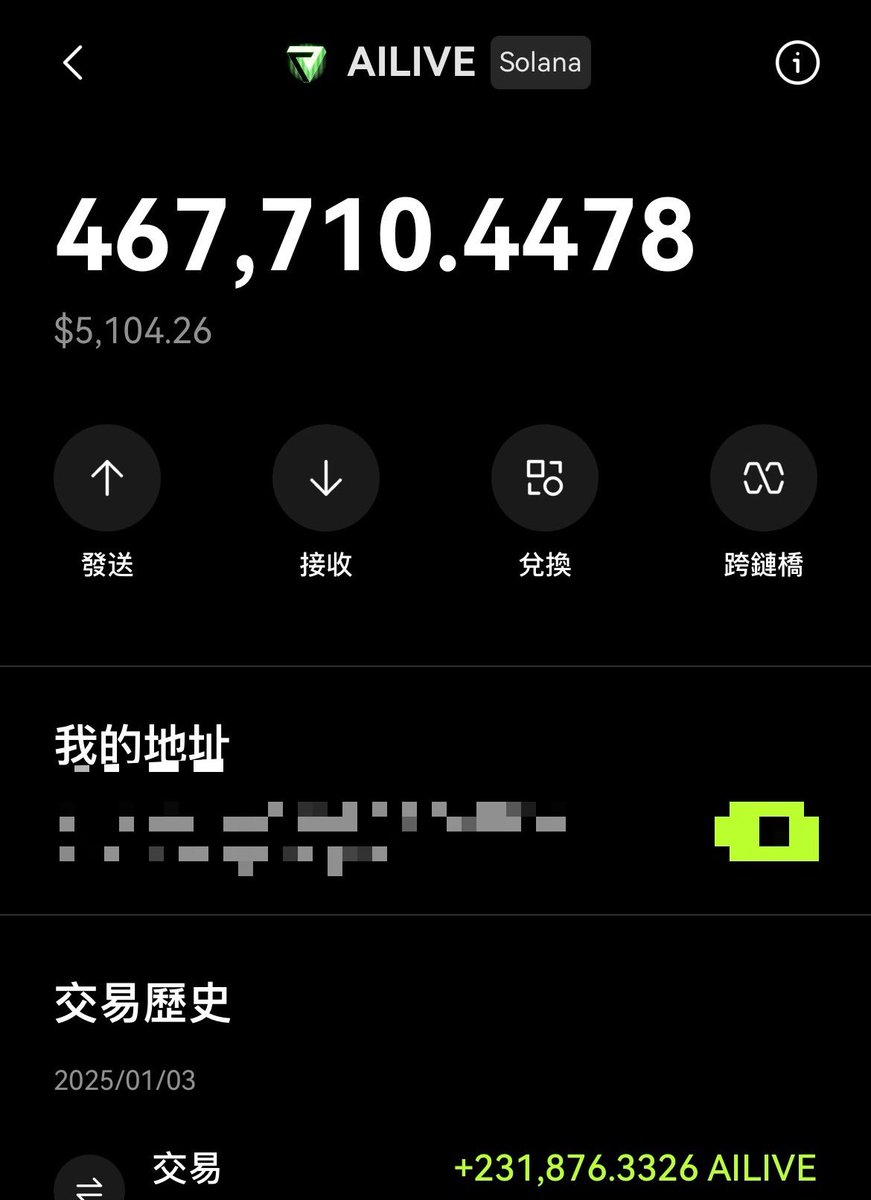
Task: Open the 跨鏈橋 cross-chain bridge
Action: pyautogui.click(x=763, y=478)
